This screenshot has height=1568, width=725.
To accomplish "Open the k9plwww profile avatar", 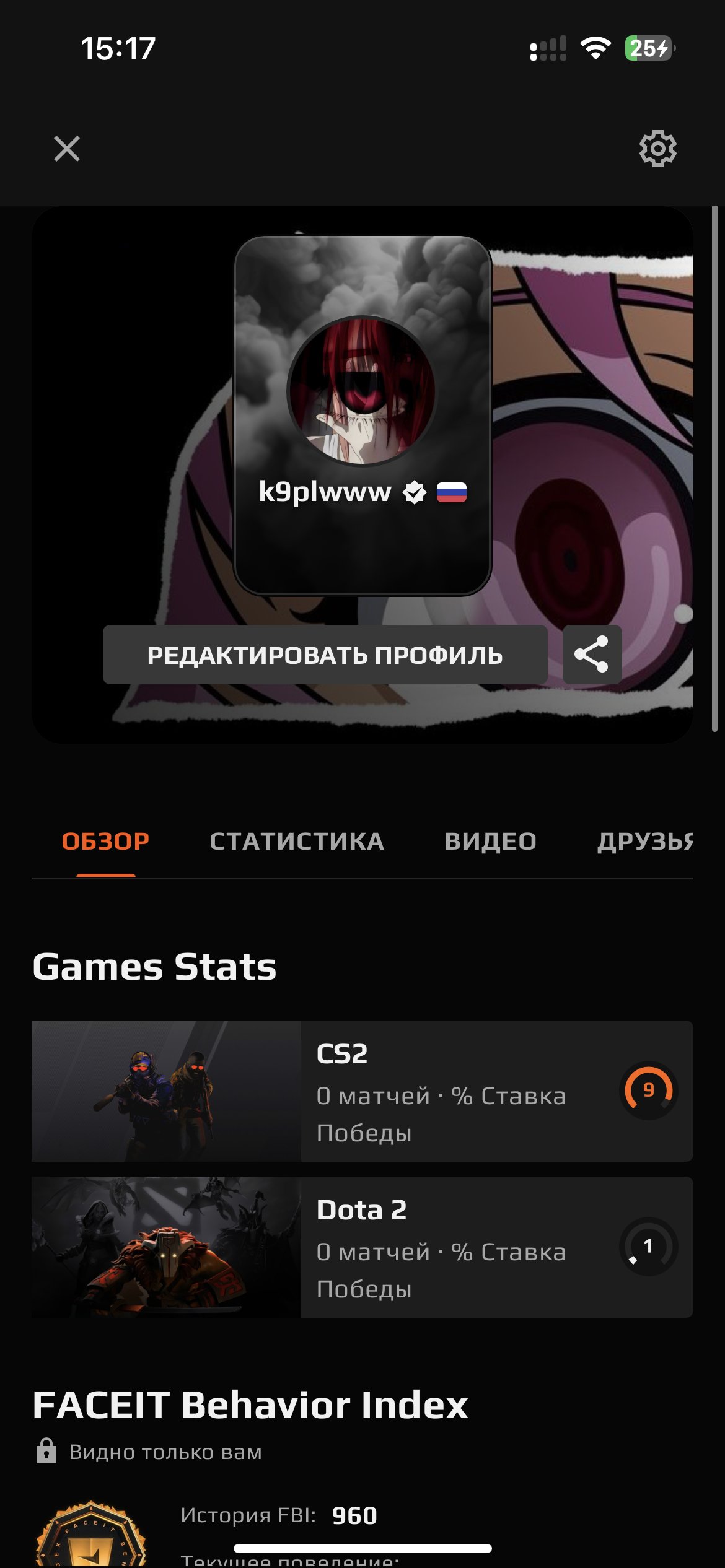I will coord(362,391).
